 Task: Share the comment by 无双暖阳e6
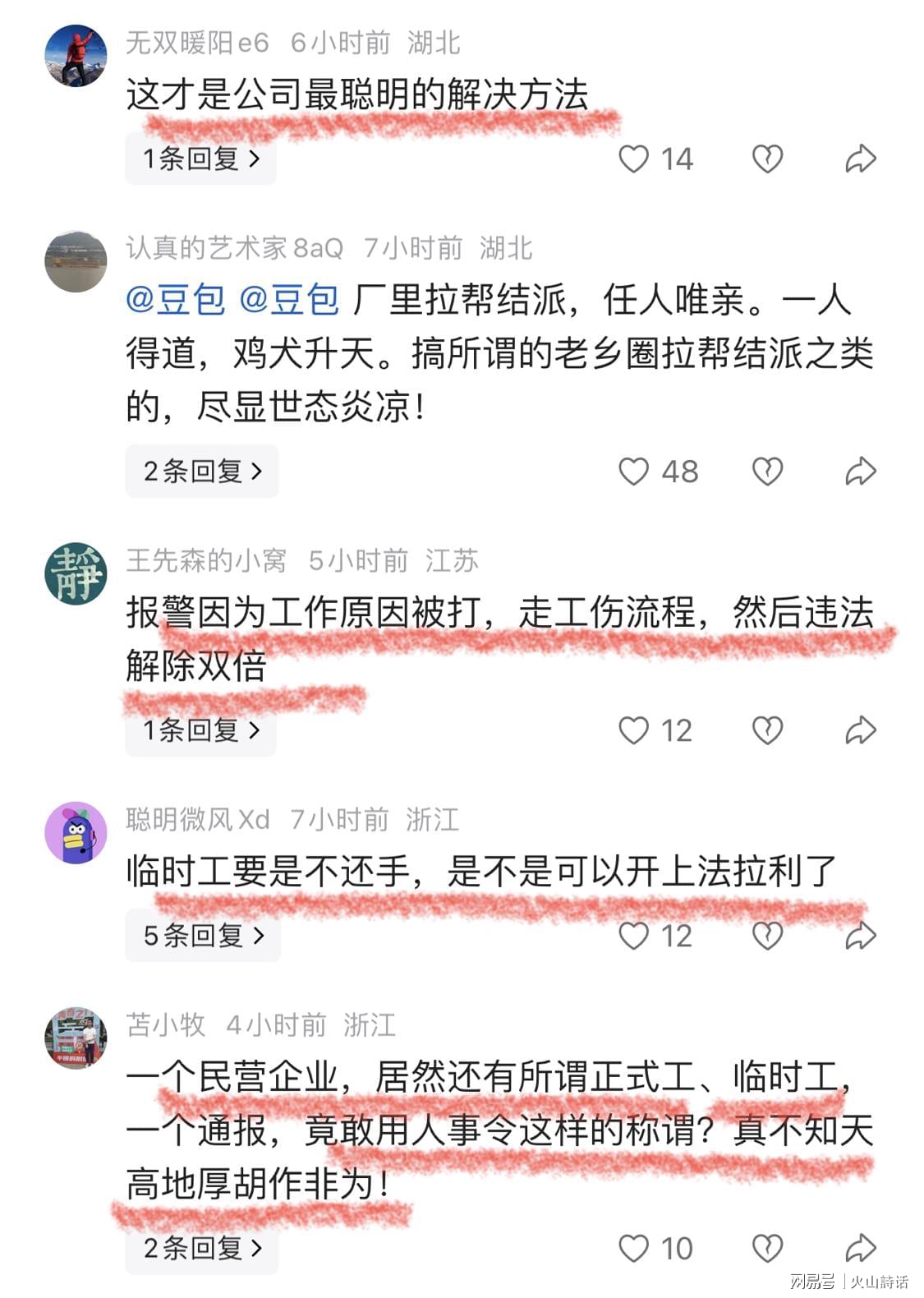(861, 159)
